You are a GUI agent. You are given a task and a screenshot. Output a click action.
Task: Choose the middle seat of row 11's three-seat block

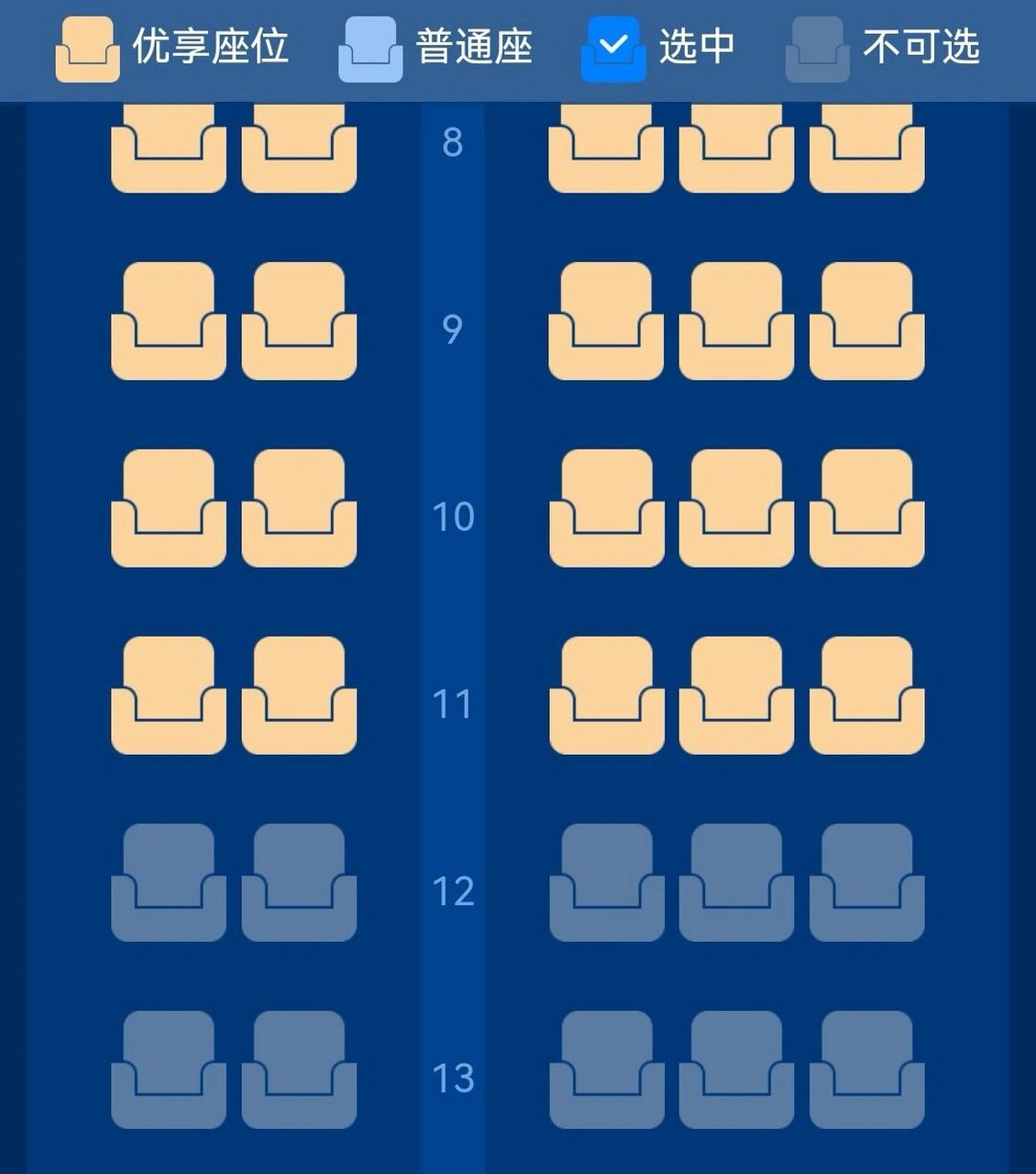736,695
